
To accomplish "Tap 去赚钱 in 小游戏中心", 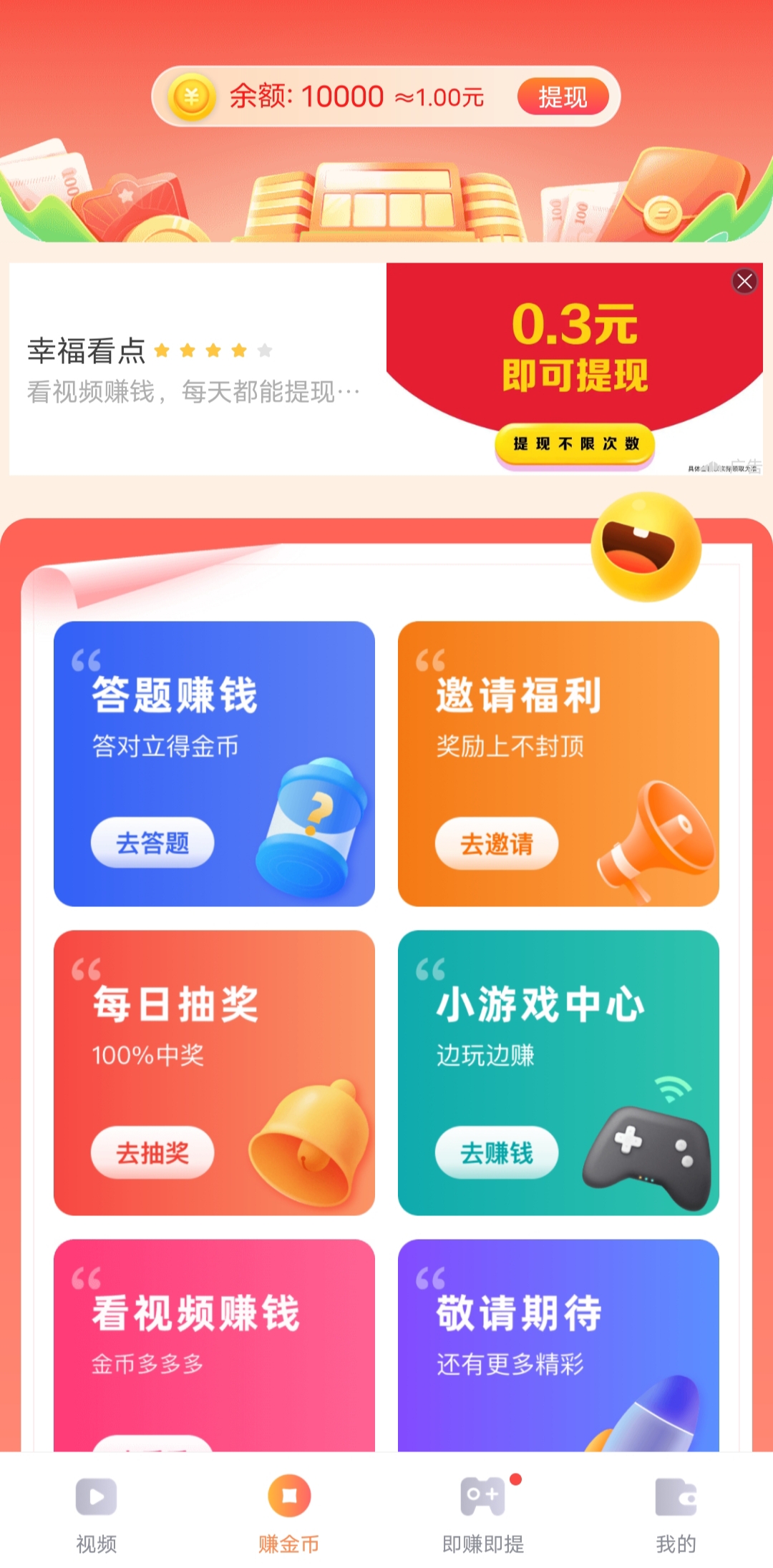I will point(497,1152).
